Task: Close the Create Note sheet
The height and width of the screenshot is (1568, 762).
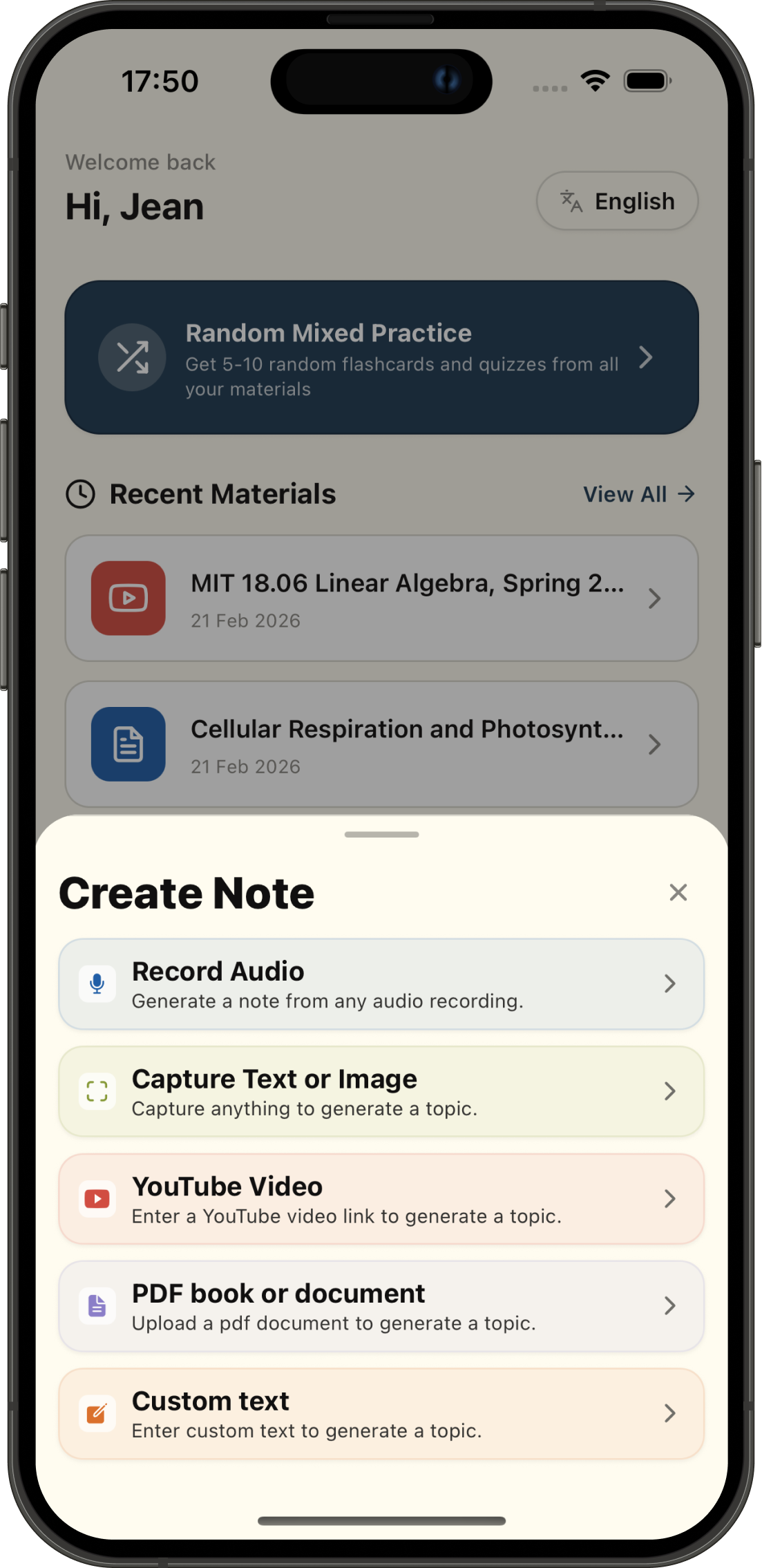Action: [678, 892]
